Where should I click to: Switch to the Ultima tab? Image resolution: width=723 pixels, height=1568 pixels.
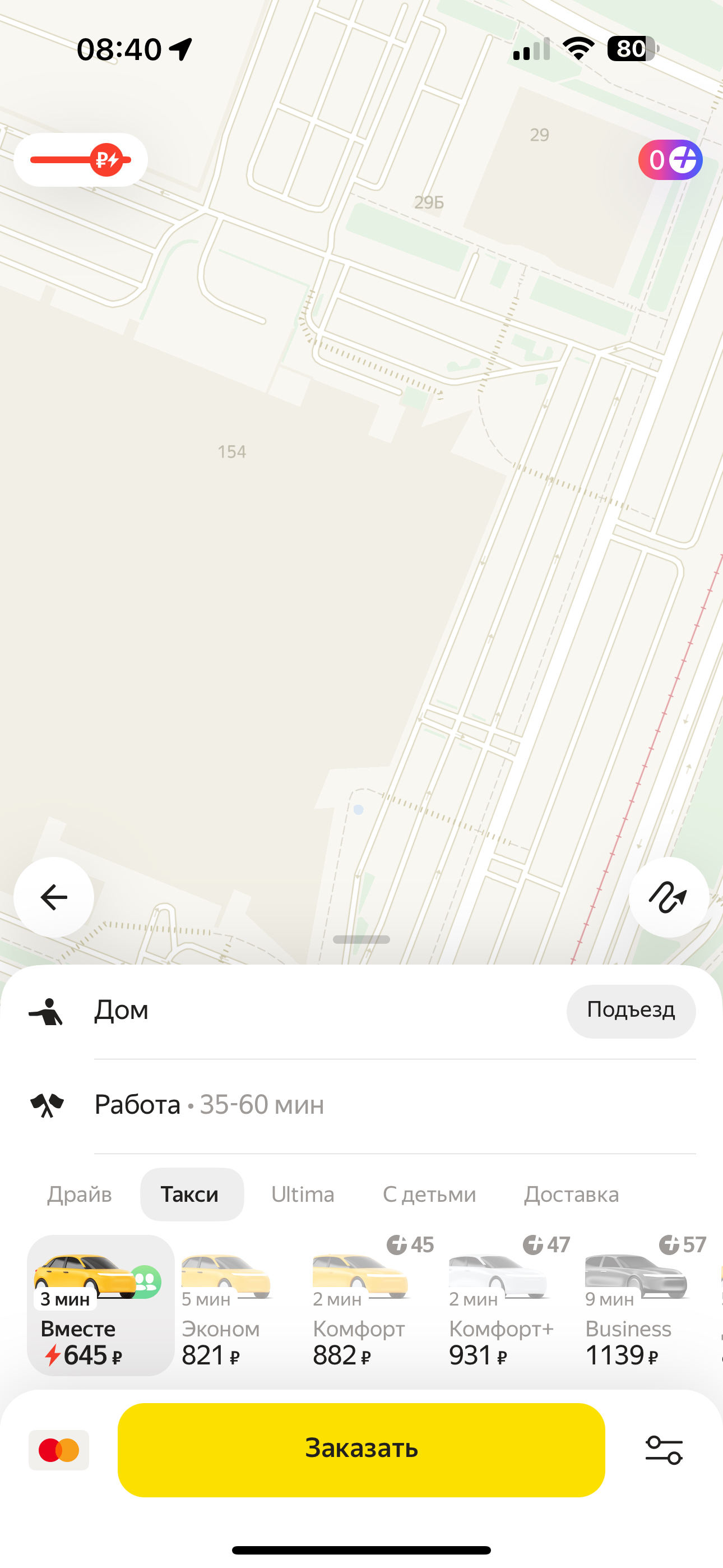tap(303, 1195)
